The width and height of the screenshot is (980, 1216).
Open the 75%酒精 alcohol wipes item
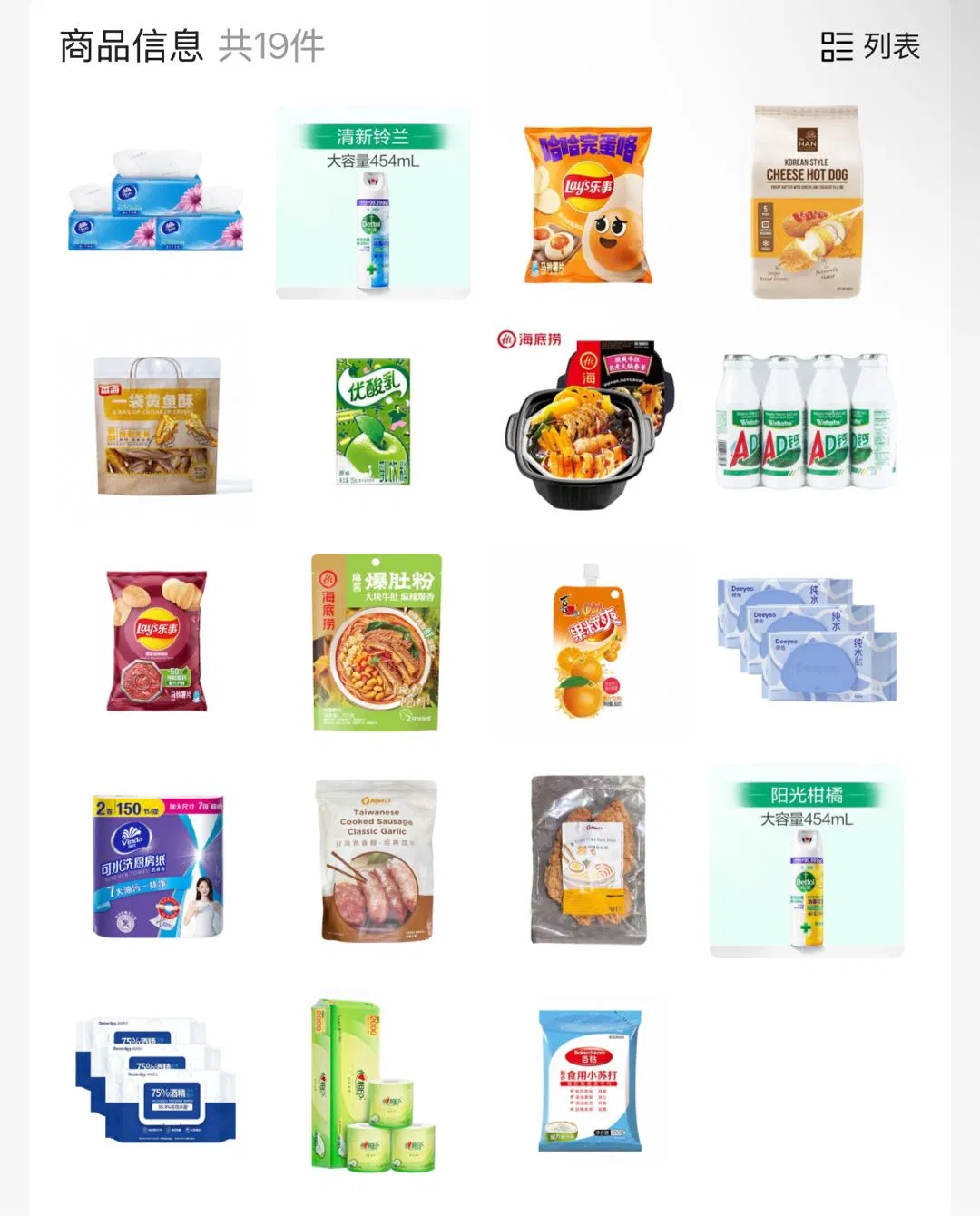(x=156, y=1080)
